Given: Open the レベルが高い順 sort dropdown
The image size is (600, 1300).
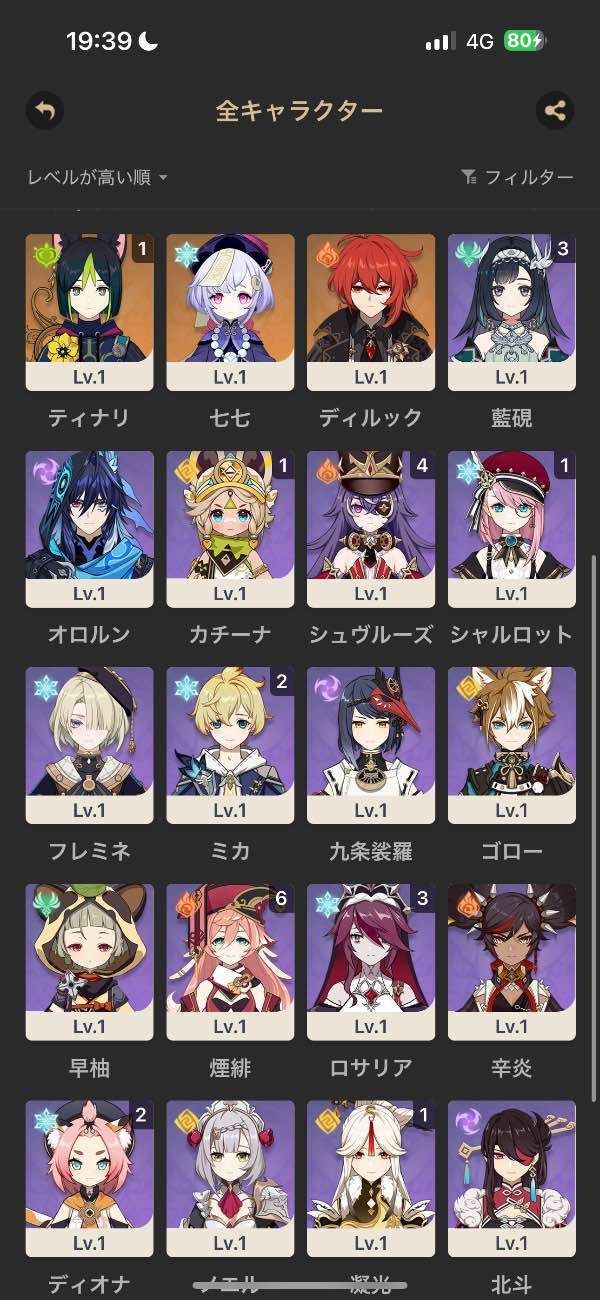Looking at the screenshot, I should (97, 177).
